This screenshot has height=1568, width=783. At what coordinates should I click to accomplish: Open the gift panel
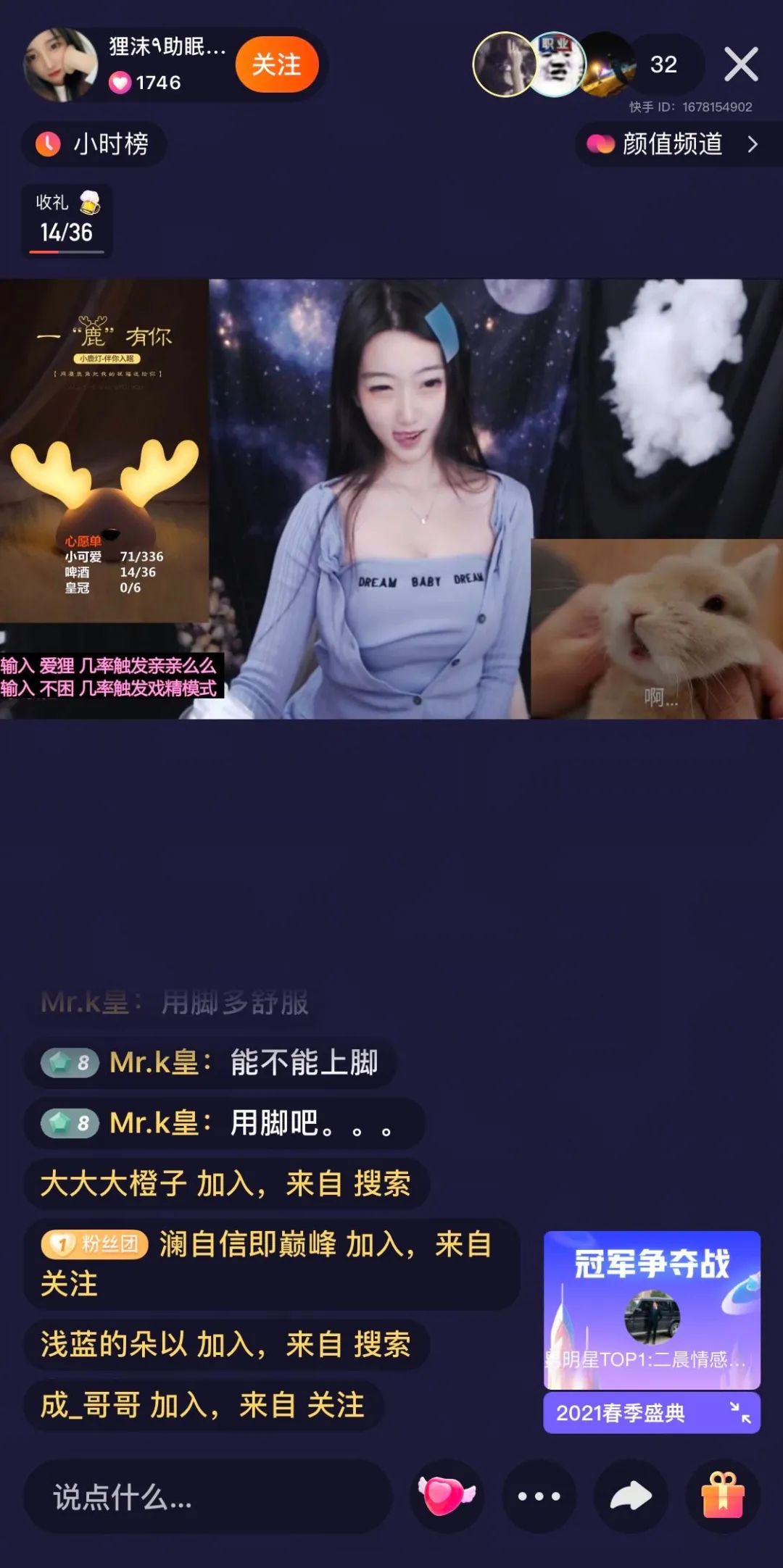click(723, 1496)
